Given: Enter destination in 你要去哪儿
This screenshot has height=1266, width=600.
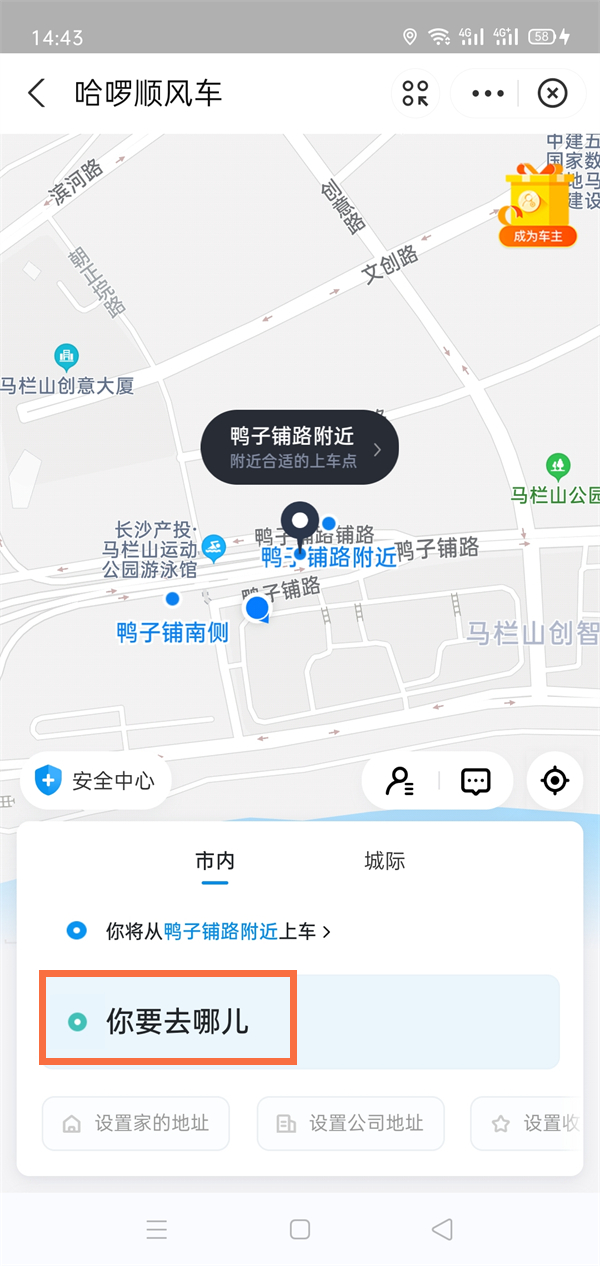Looking at the screenshot, I should [299, 1022].
